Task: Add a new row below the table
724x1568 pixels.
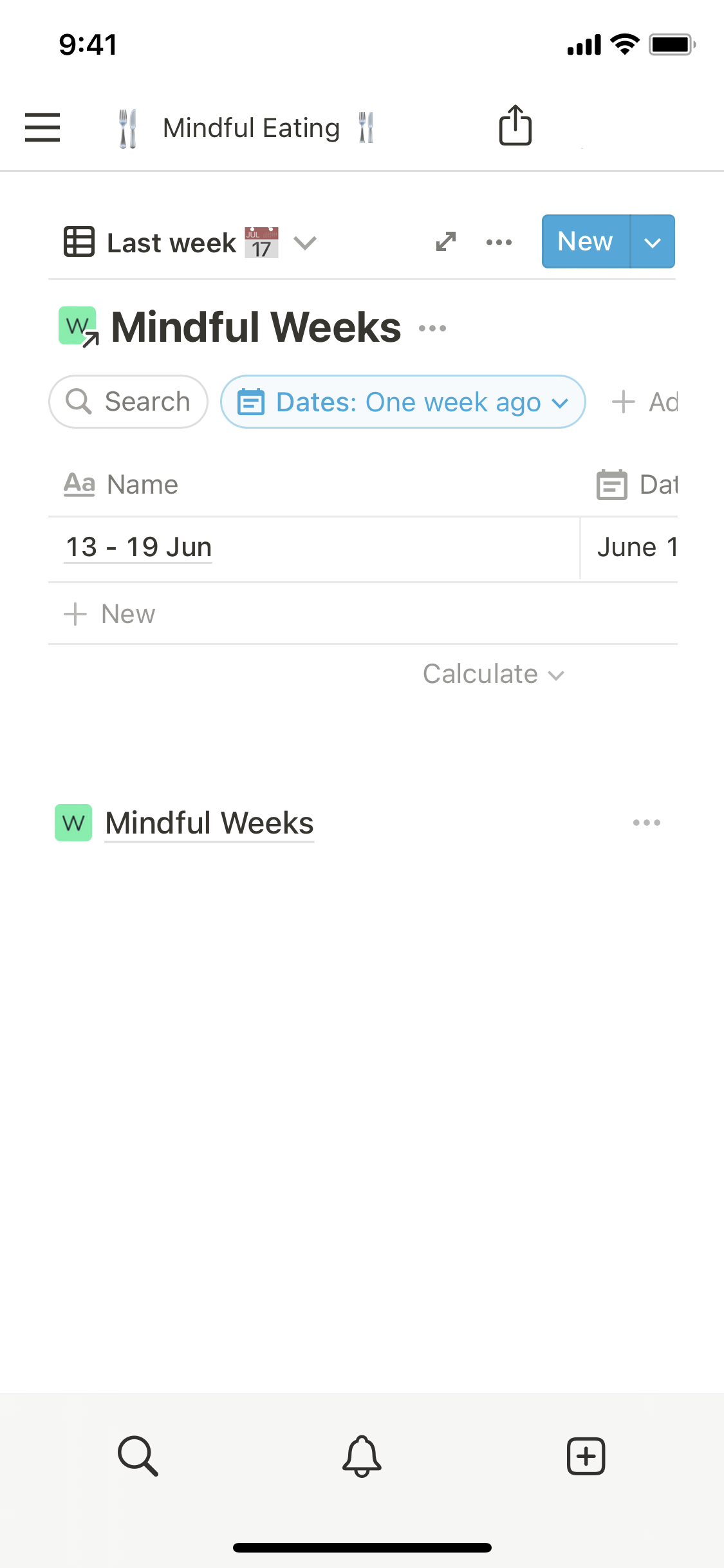Action: coord(110,614)
